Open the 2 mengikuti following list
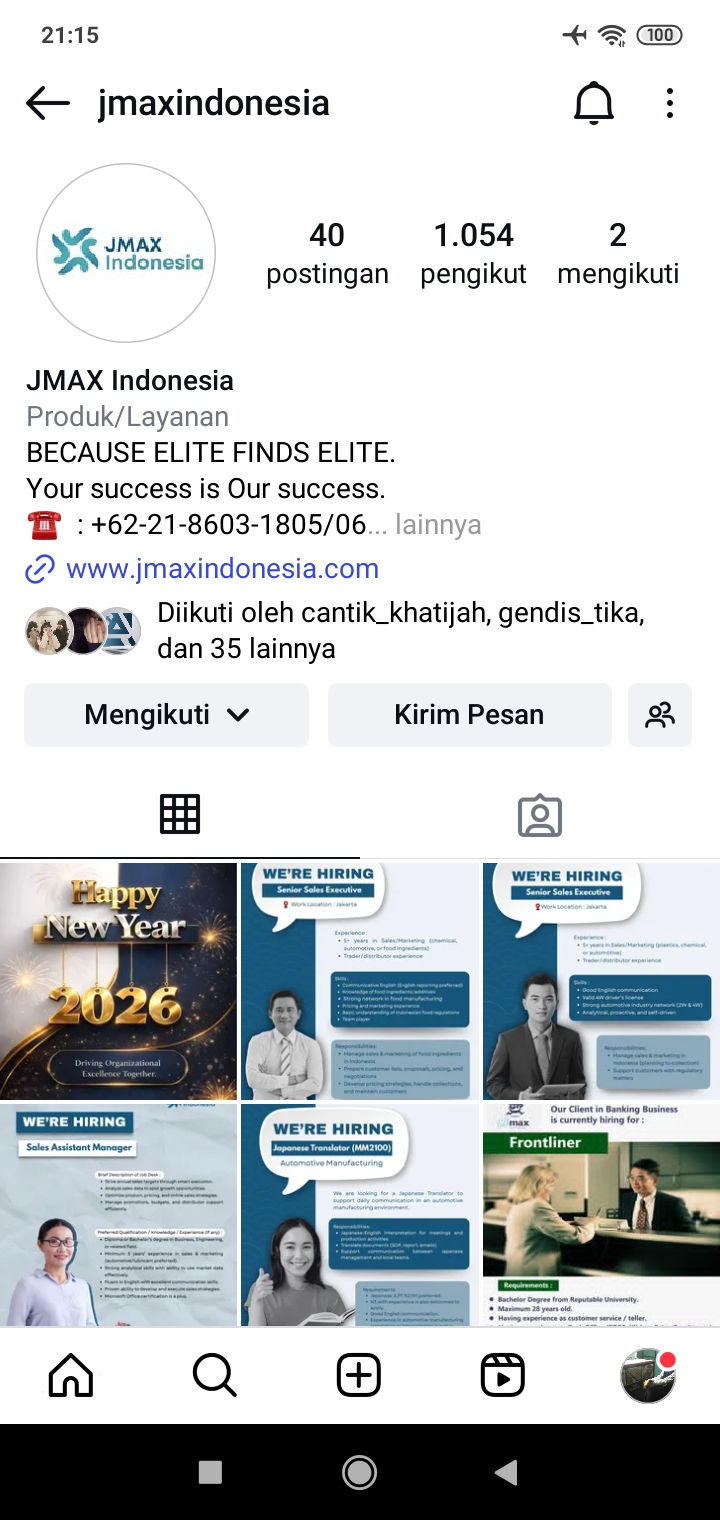The height and width of the screenshot is (1520, 720). point(617,253)
